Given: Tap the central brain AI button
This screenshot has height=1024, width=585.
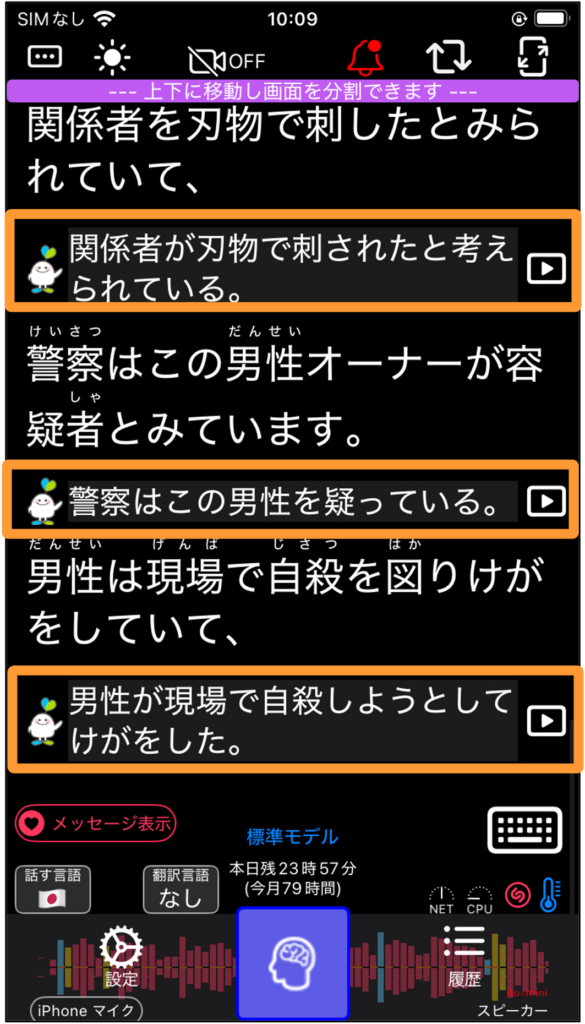Looking at the screenshot, I should (x=292, y=963).
